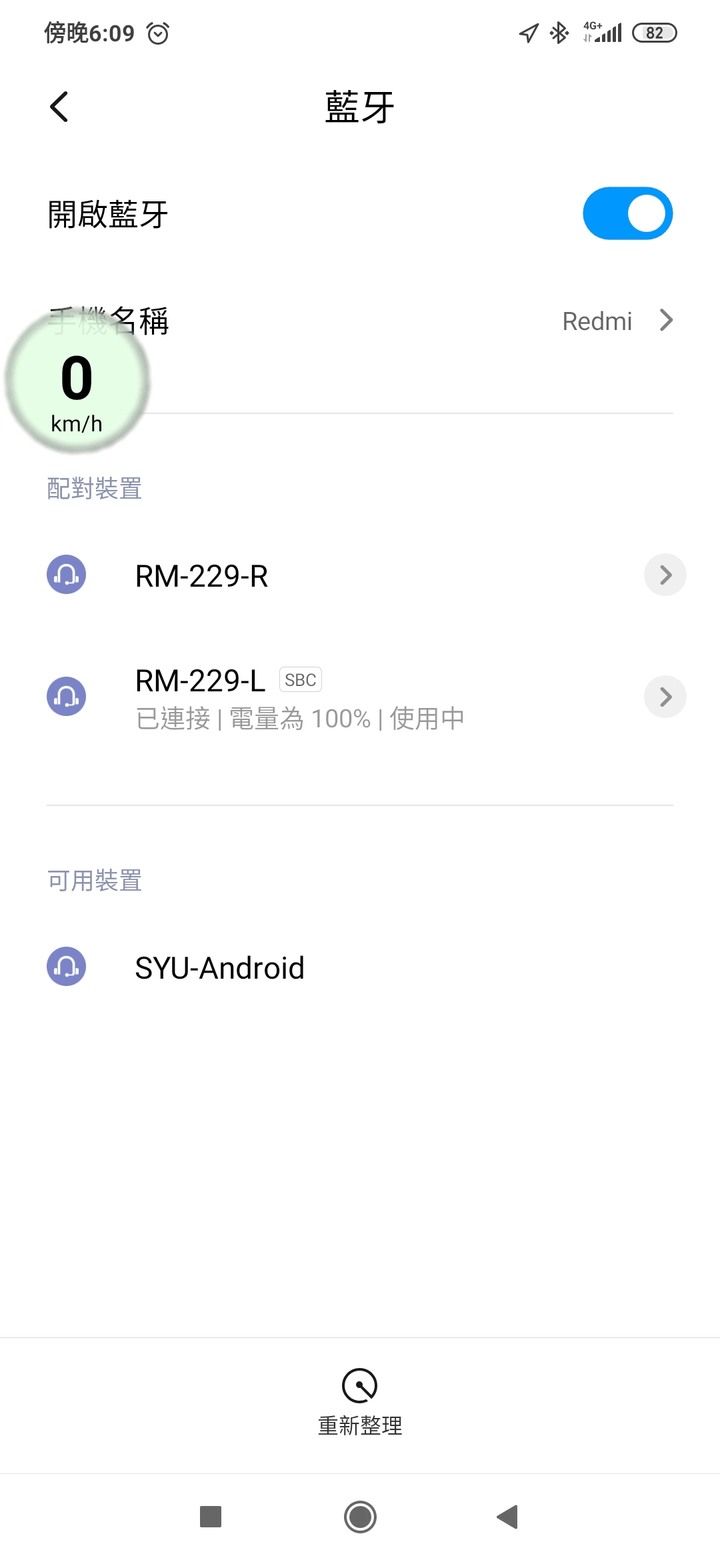The height and width of the screenshot is (1560, 720).
Task: Tap the floating km/h speedometer overlay
Action: point(77,382)
